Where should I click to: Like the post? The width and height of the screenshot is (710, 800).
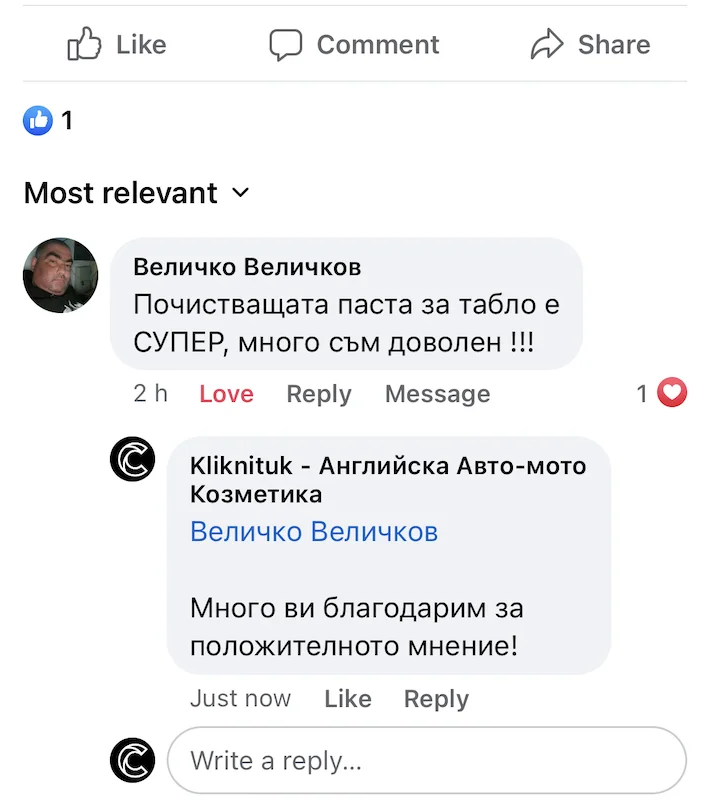116,45
